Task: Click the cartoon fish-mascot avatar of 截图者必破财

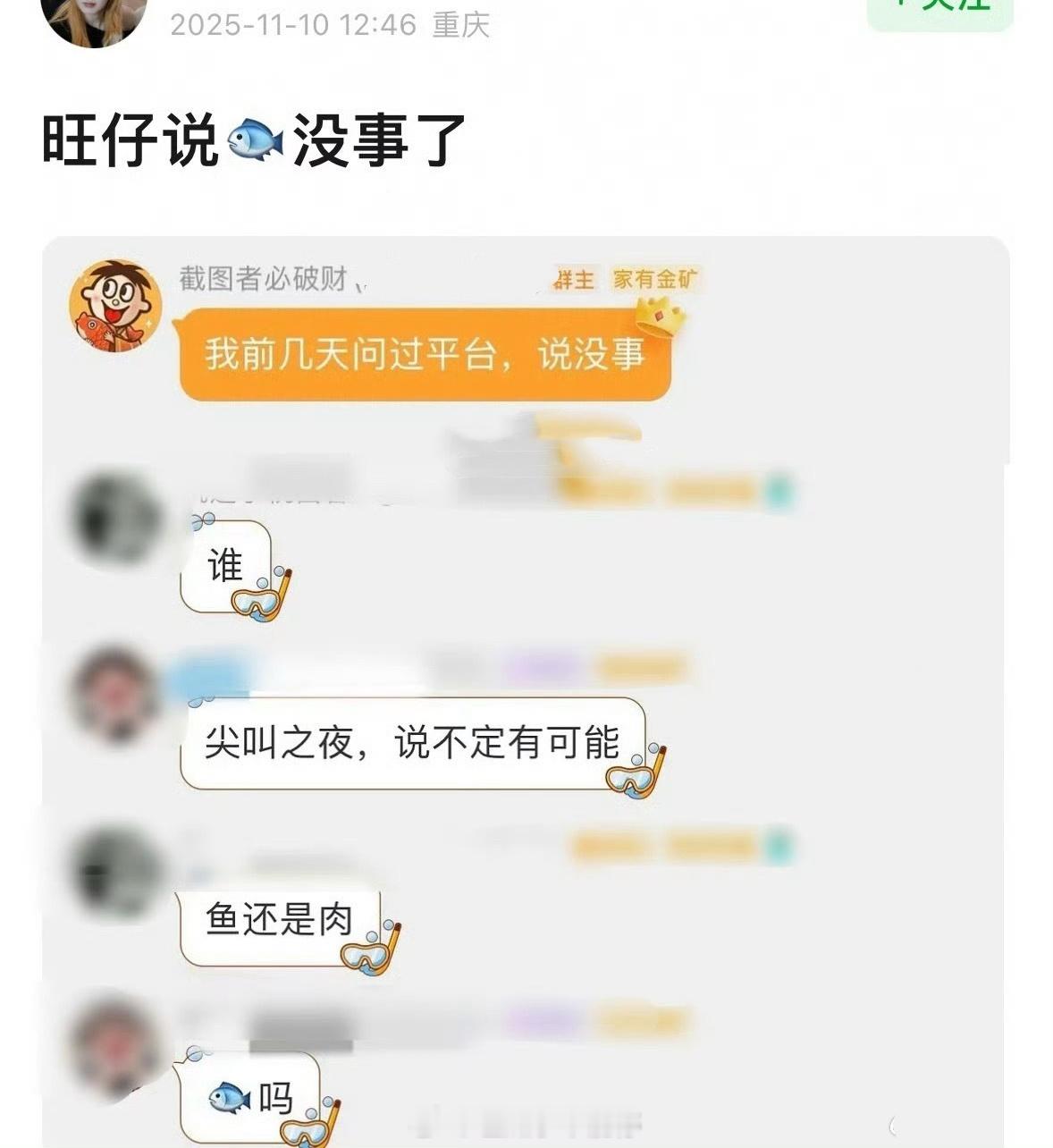Action: pos(114,308)
